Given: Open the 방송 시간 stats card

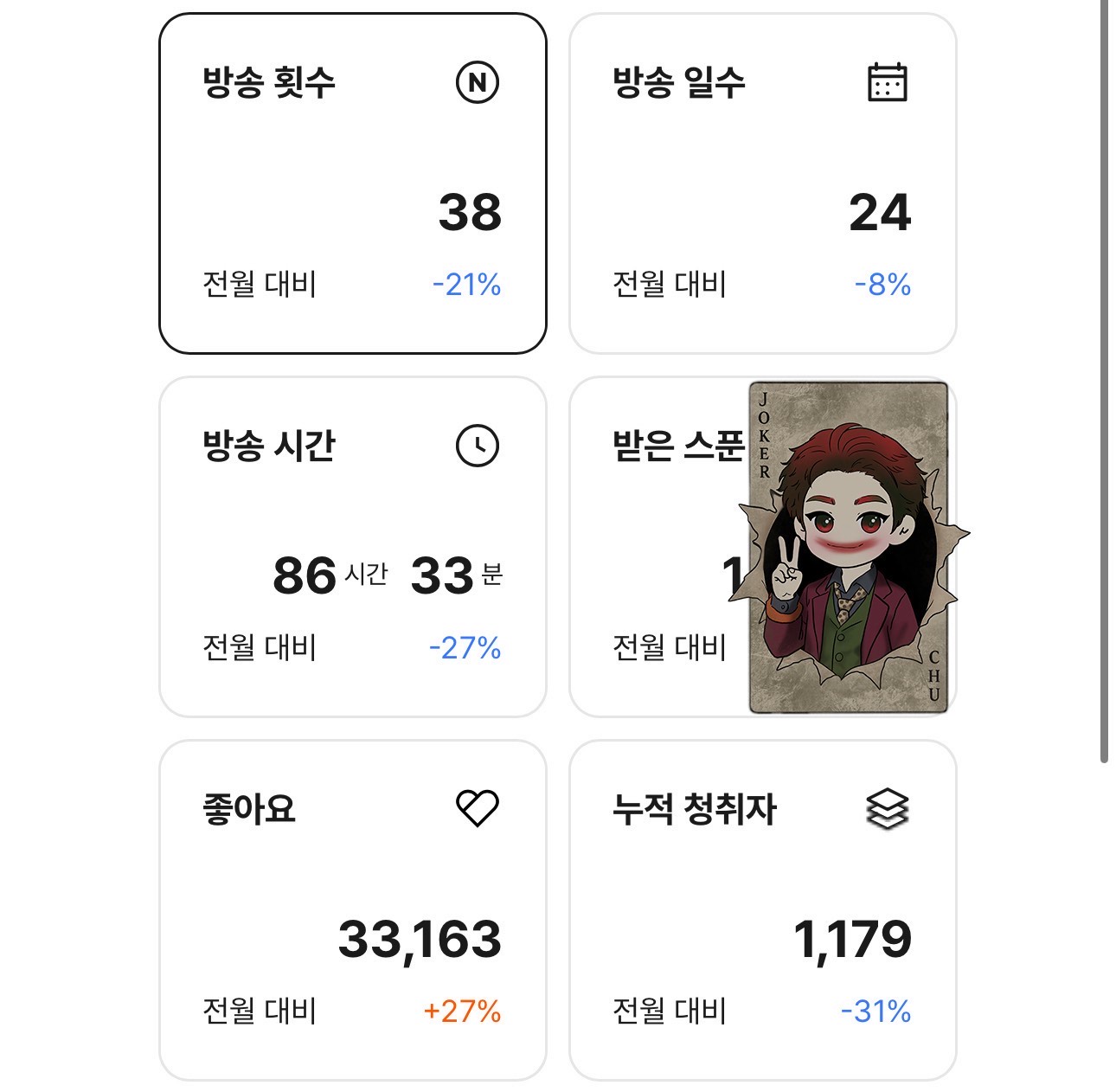Looking at the screenshot, I should click(352, 547).
